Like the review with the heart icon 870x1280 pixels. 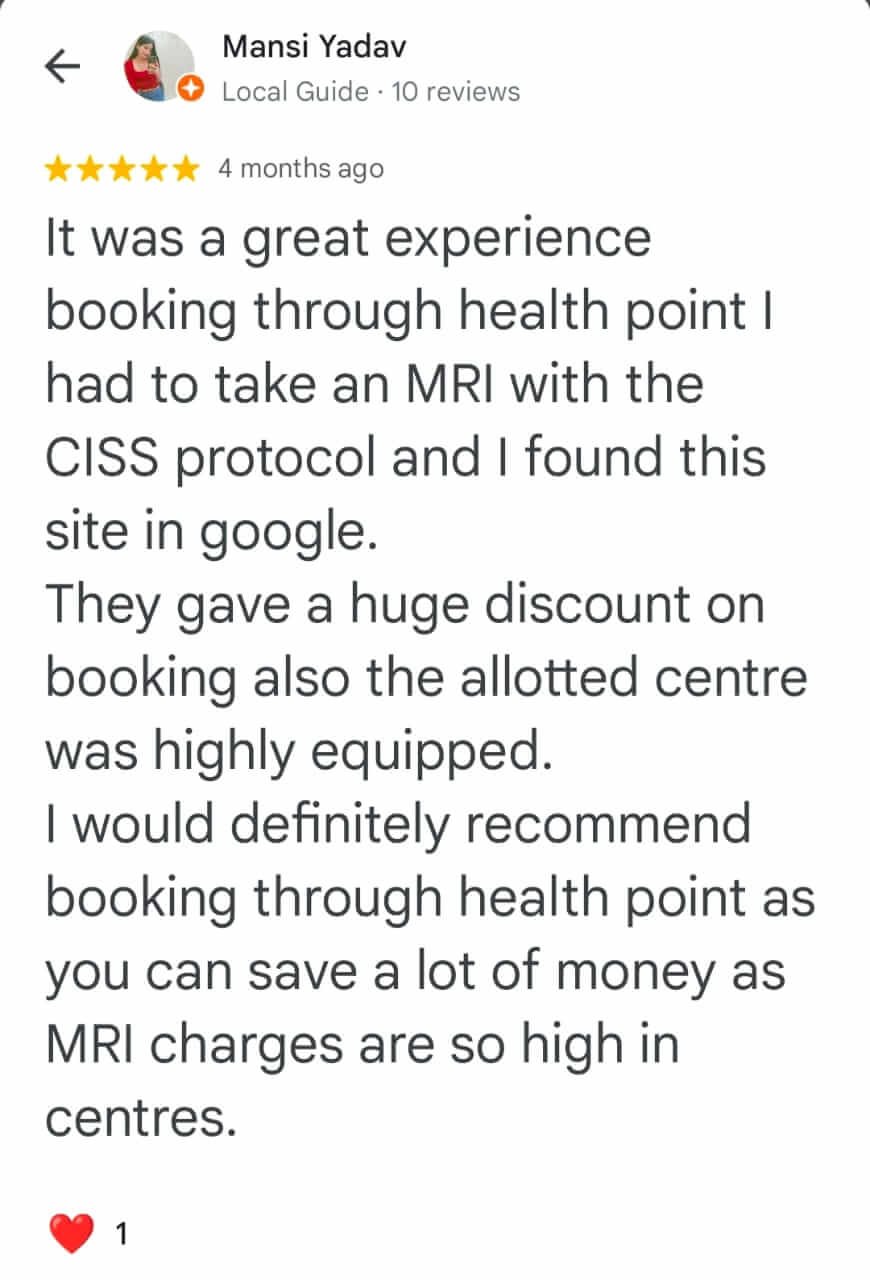point(71,1234)
